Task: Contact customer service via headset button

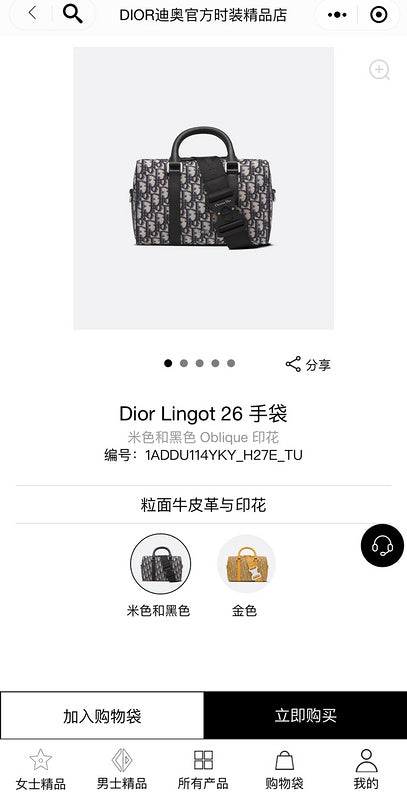Action: [383, 545]
